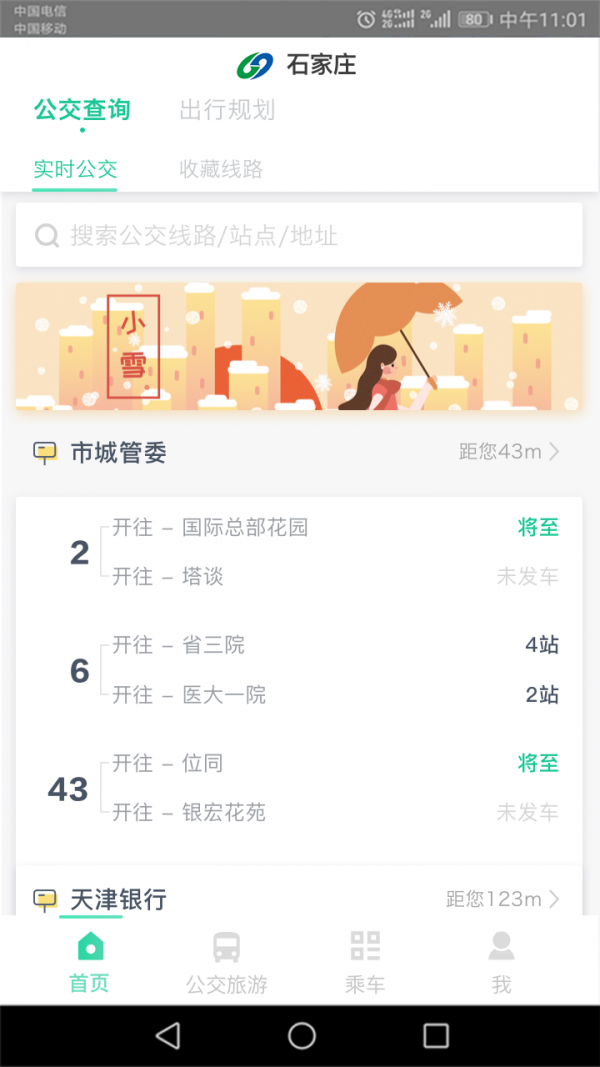Open route 2 toward 塔谈
Screen dimensions: 600x1067
[x=330, y=577]
